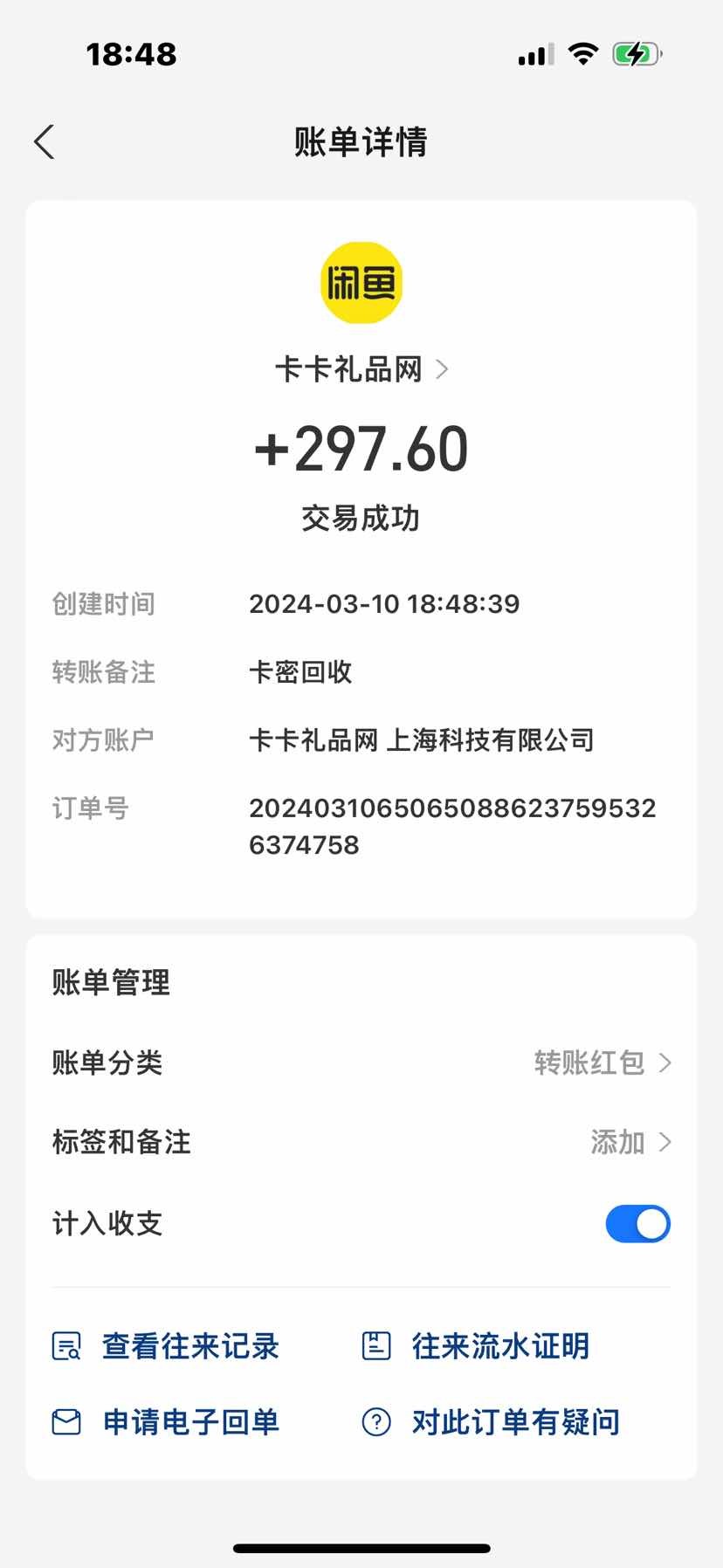Change the 账单分类 category
The height and width of the screenshot is (1568, 723).
361,1063
